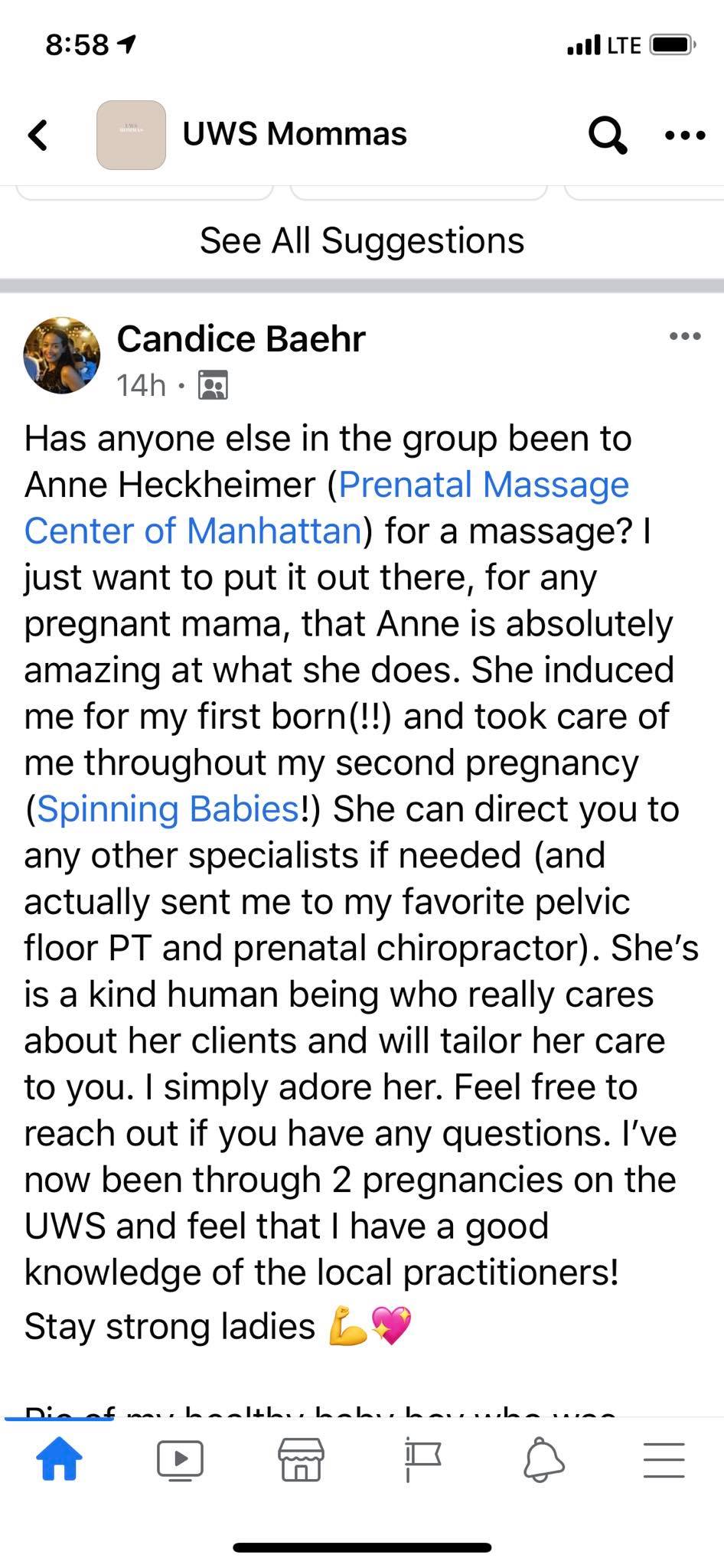The width and height of the screenshot is (724, 1568).
Task: Open the hamburger menu tab
Action: coord(664,1459)
